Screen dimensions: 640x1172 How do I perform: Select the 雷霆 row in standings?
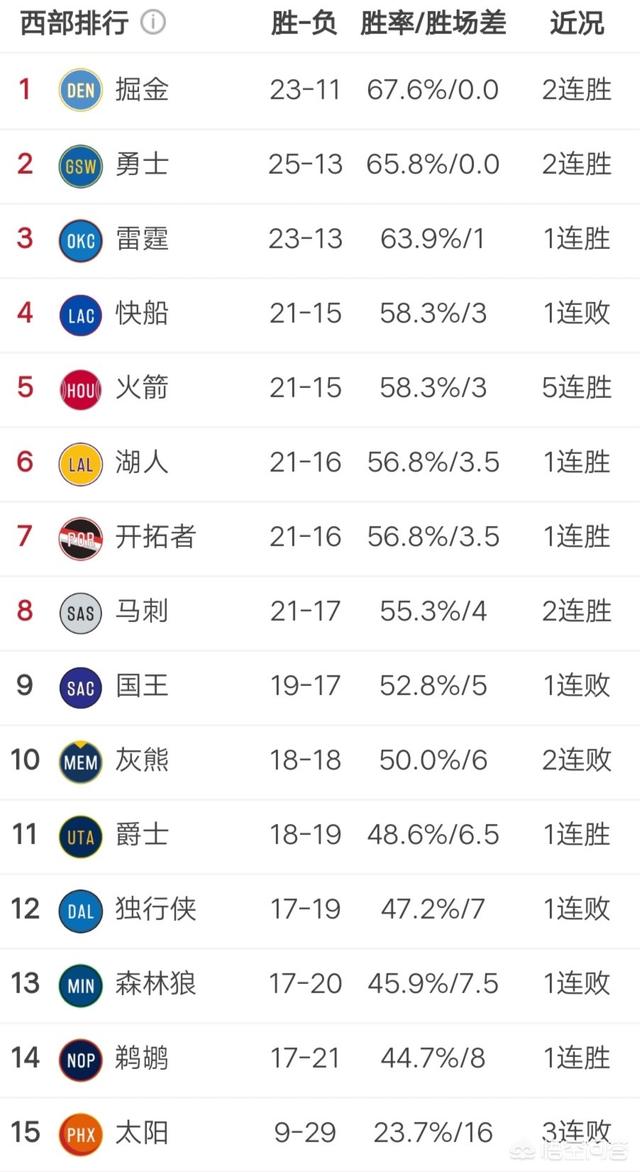(320, 240)
